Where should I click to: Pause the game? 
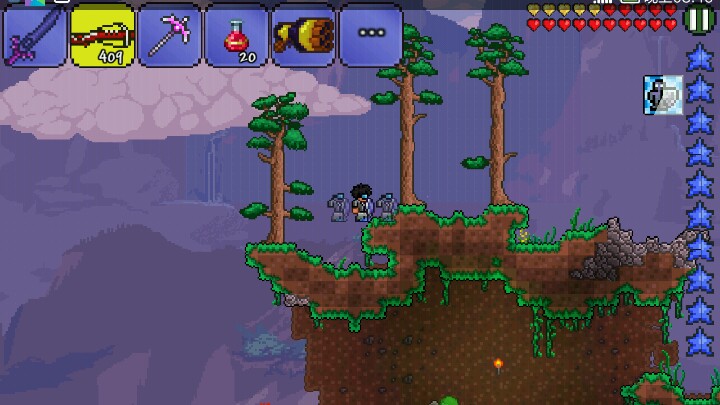(x=698, y=19)
